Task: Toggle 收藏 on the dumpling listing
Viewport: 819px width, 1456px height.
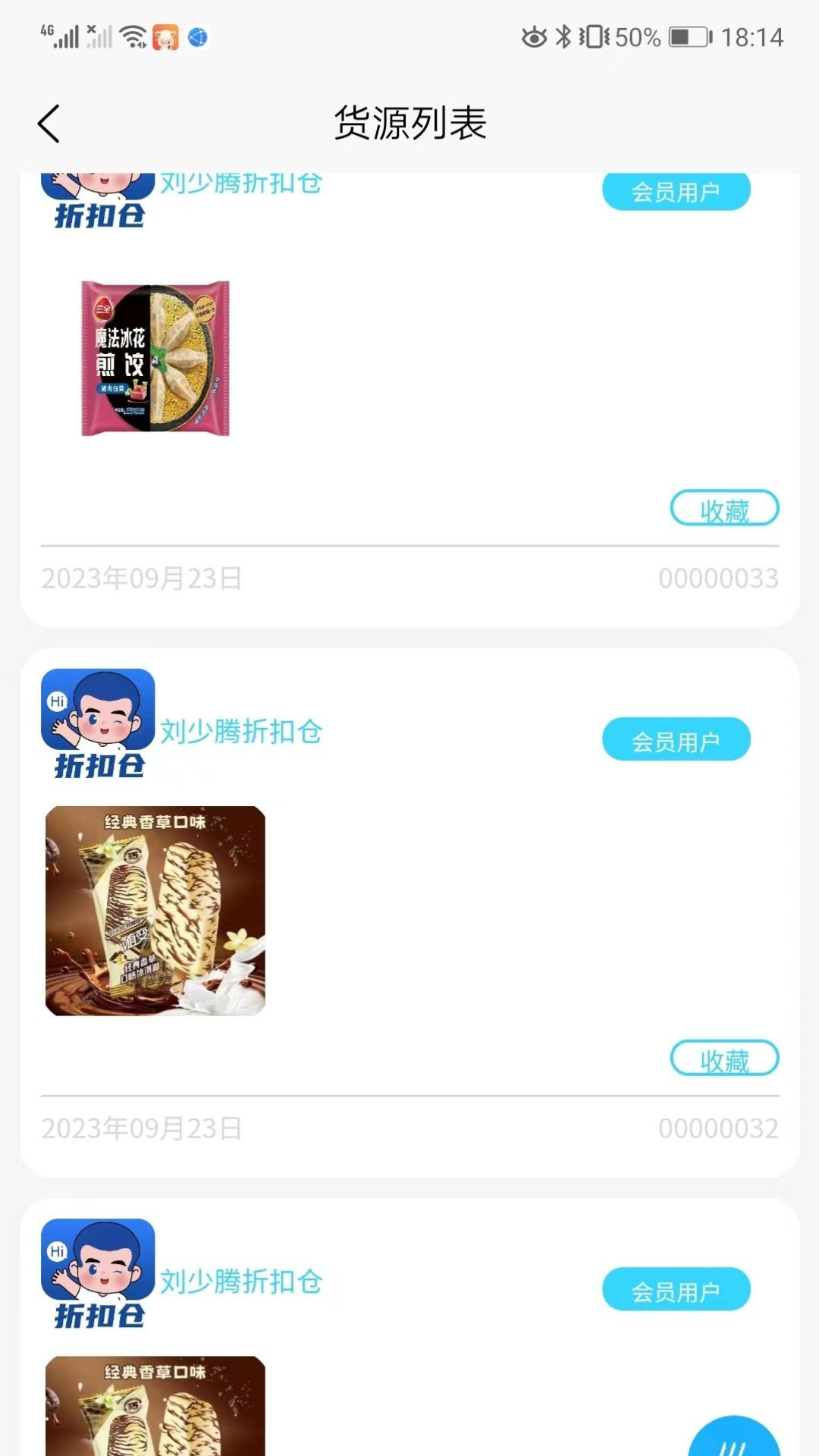Action: pos(724,508)
